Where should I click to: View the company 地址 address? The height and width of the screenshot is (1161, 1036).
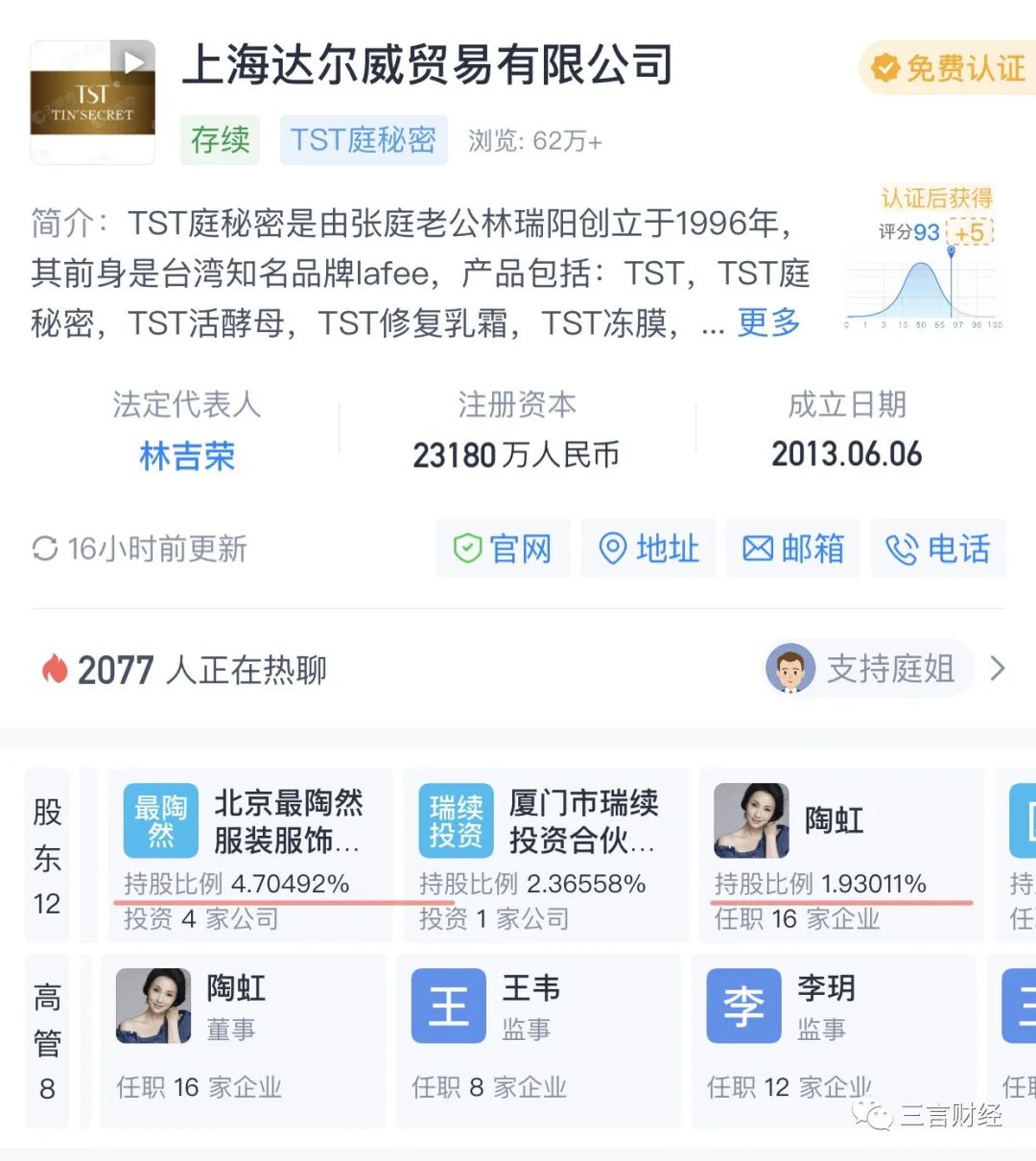(x=649, y=549)
